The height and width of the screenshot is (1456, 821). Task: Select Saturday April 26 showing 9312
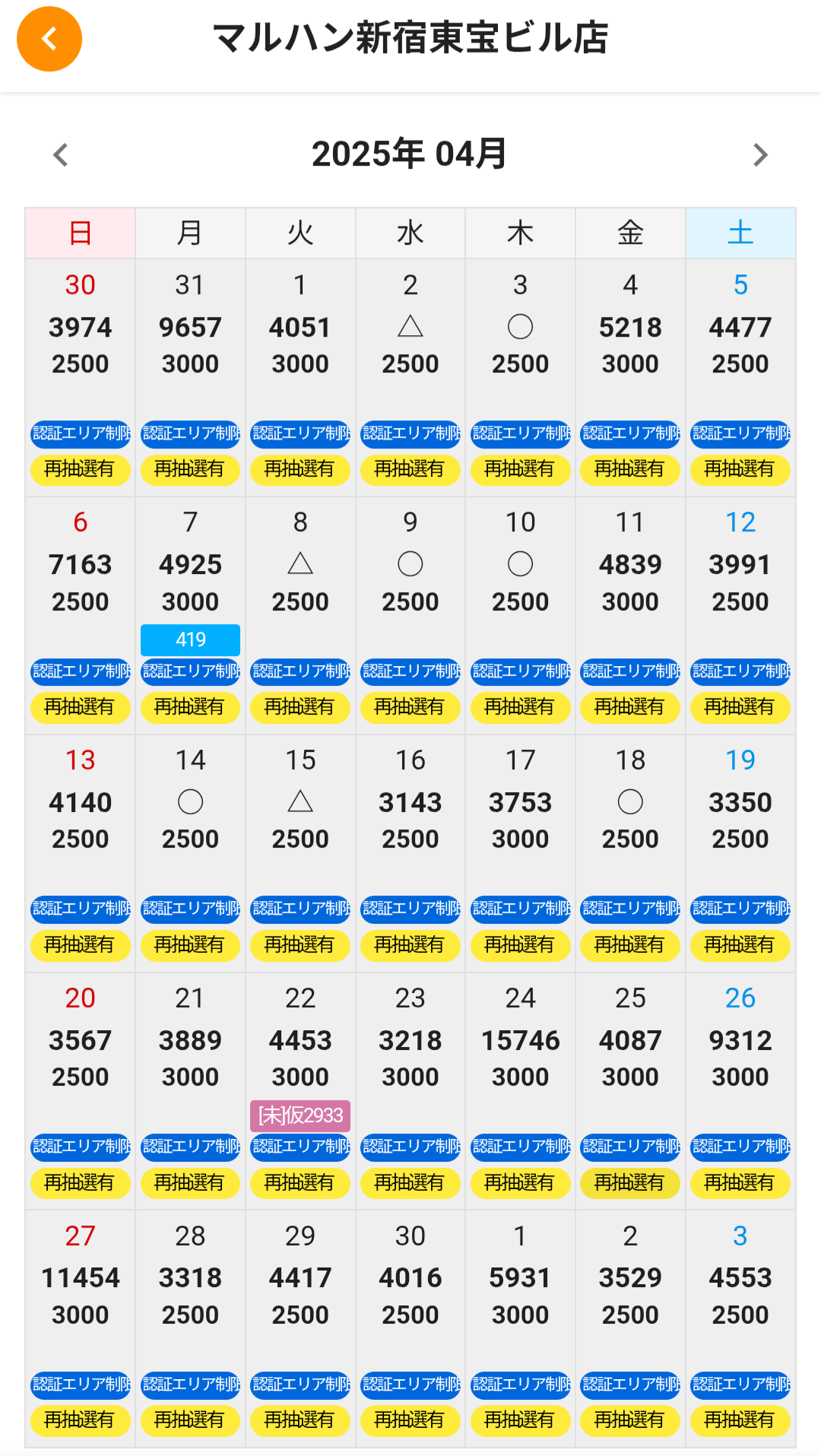click(x=740, y=1090)
